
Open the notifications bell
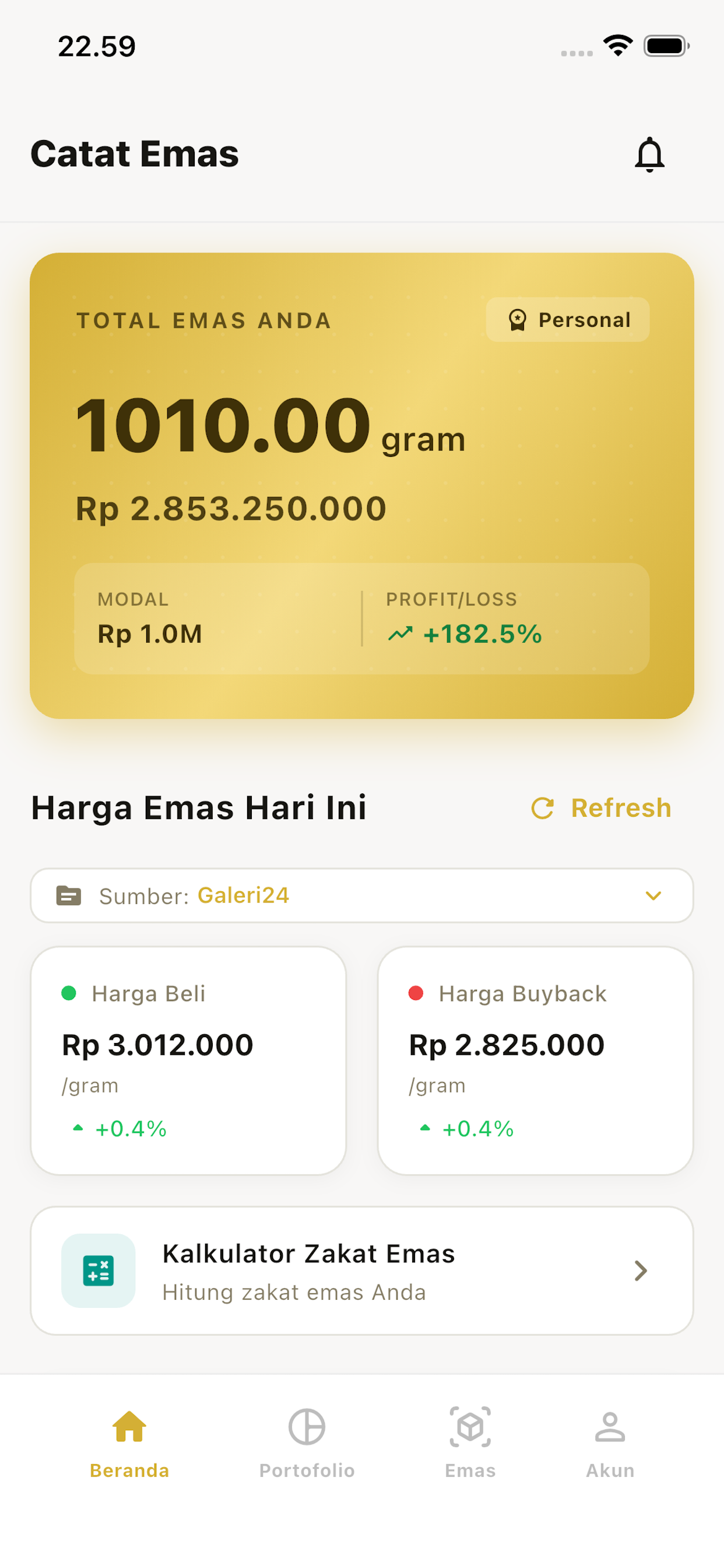[649, 154]
